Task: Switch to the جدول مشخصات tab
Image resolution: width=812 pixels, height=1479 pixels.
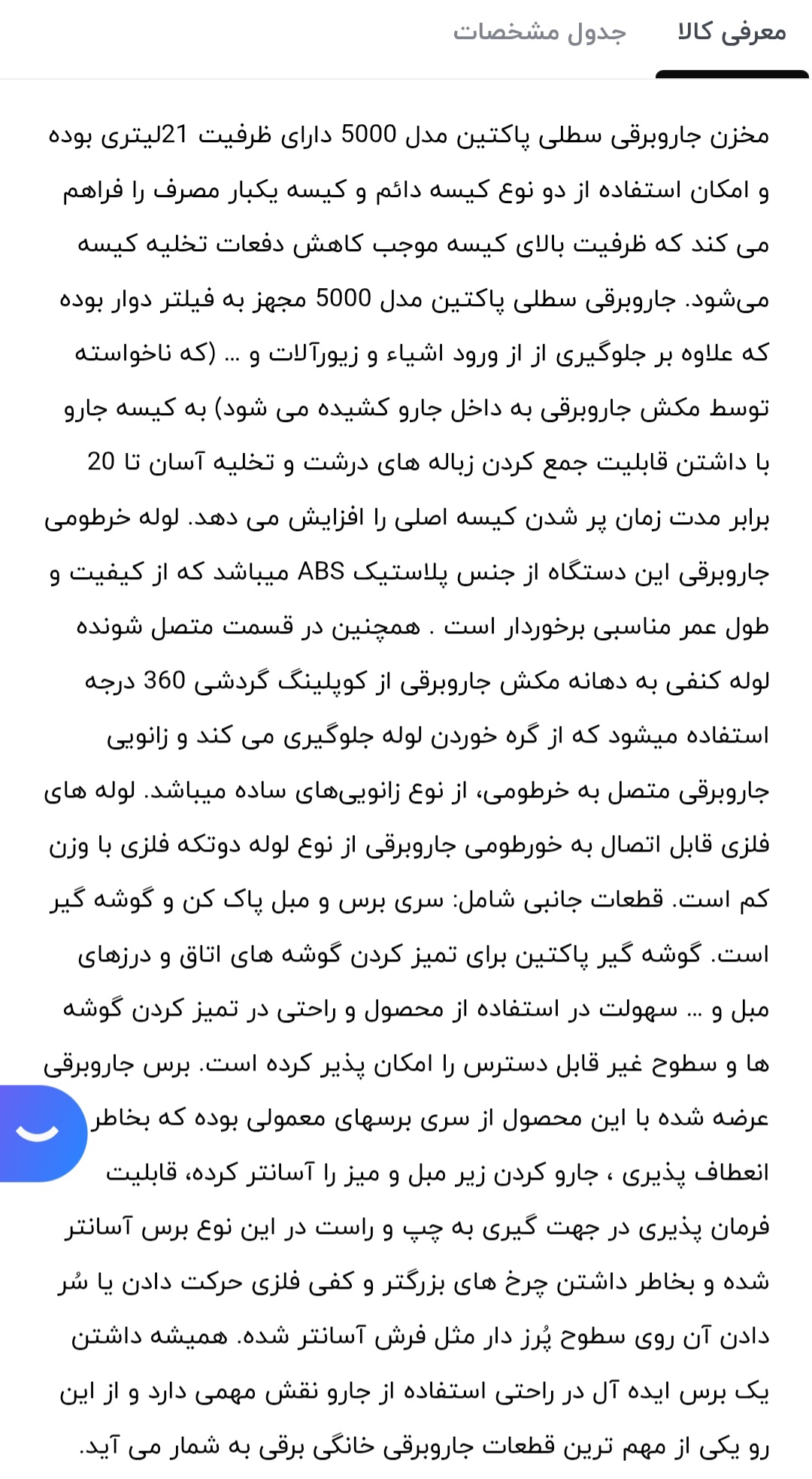Action: pyautogui.click(x=539, y=32)
